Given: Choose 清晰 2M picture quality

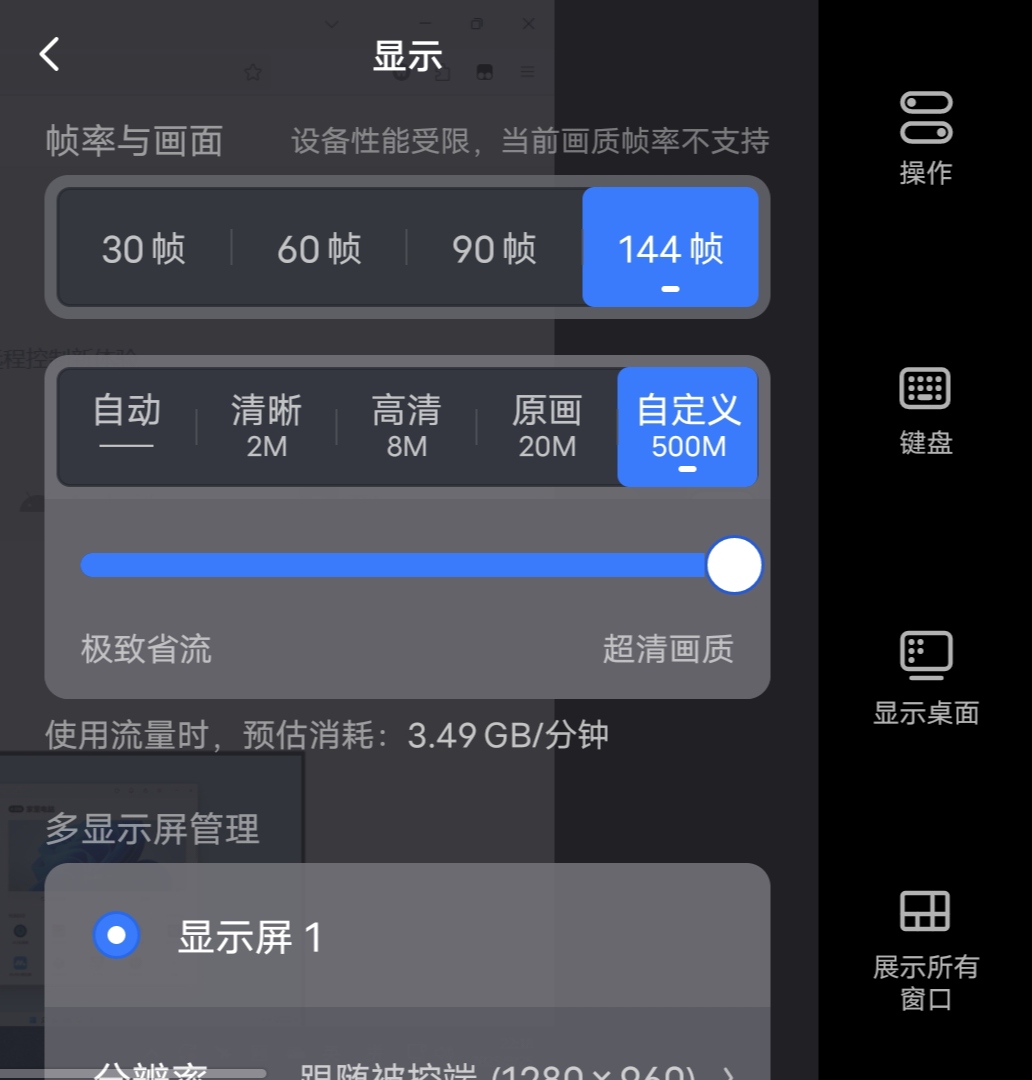Looking at the screenshot, I should (266, 426).
